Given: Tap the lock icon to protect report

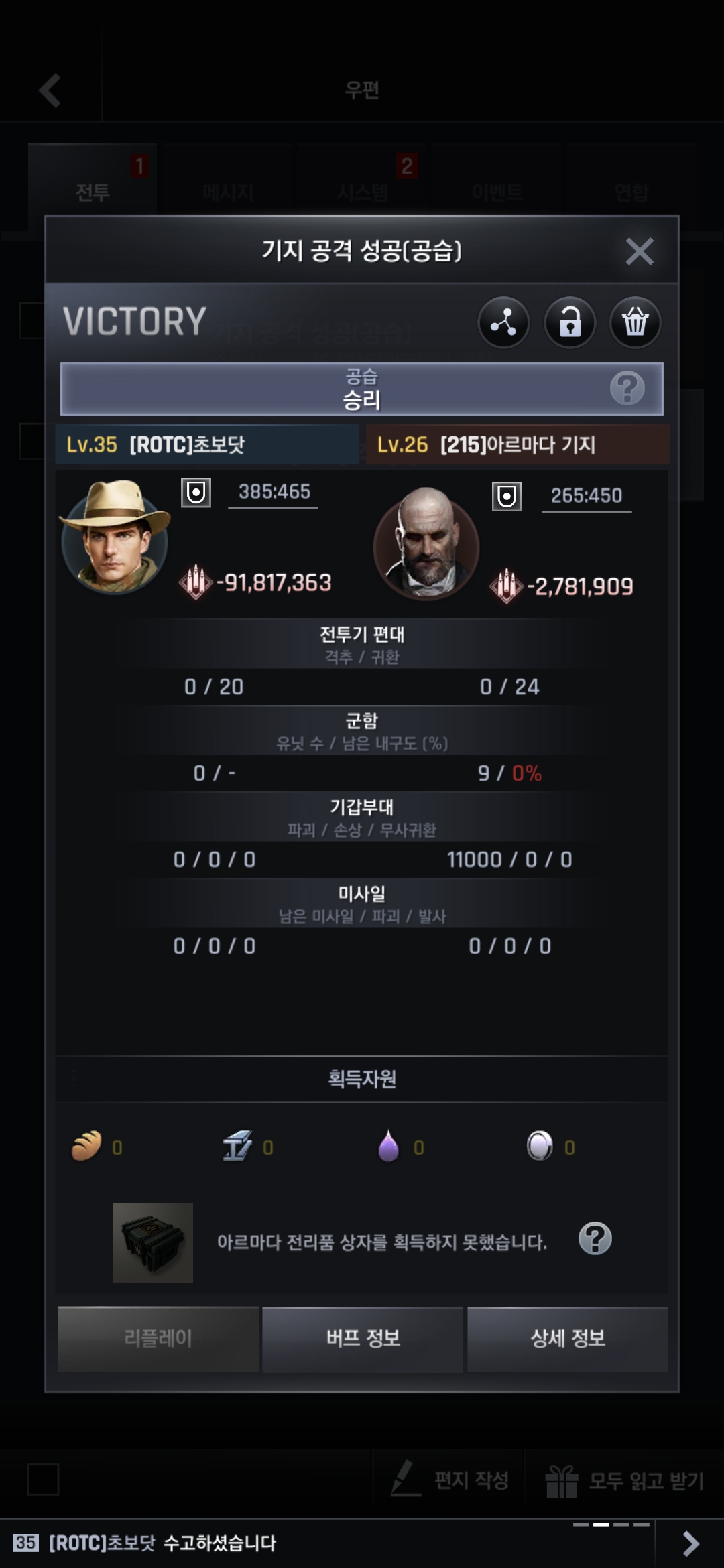Looking at the screenshot, I should click(569, 322).
